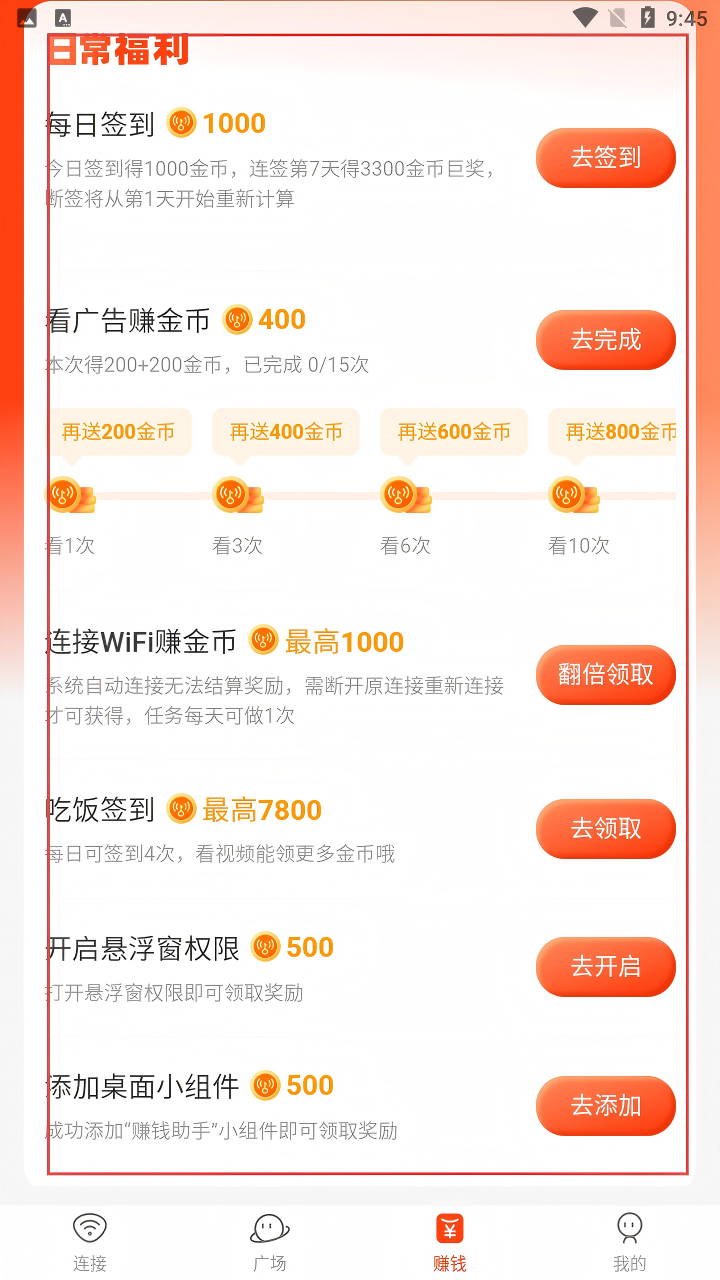Open the 广场 tab

[270, 1242]
